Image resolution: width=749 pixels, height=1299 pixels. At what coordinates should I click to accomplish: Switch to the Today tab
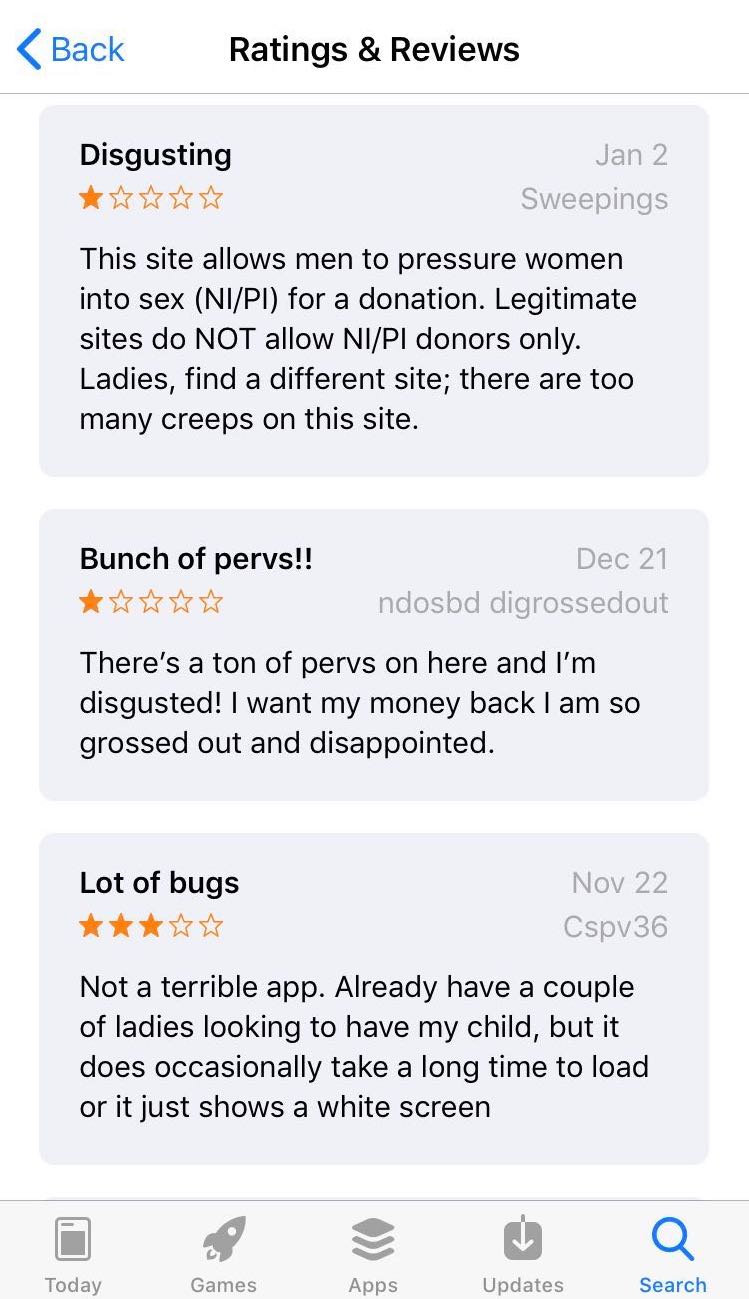coord(73,1253)
